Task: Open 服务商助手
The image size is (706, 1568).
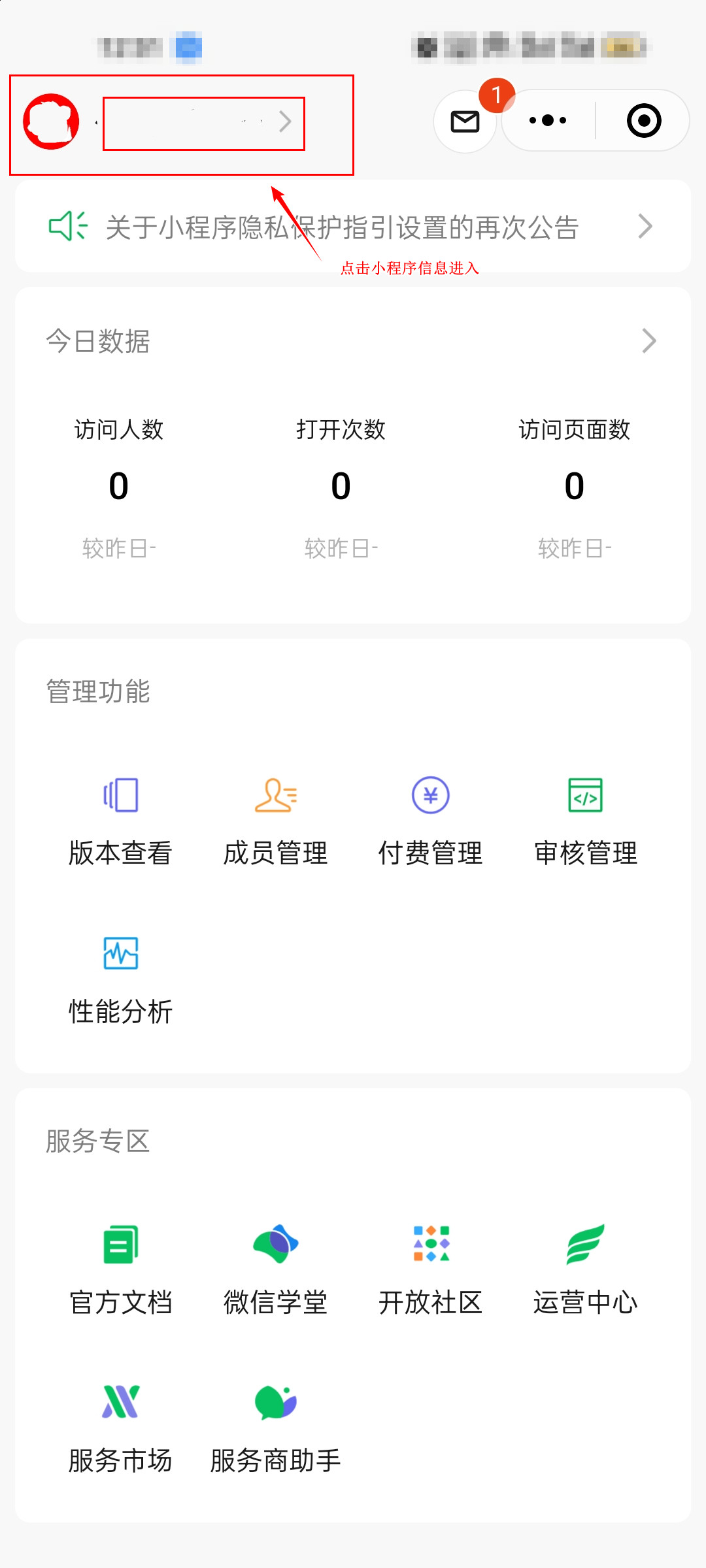Action: [275, 1428]
